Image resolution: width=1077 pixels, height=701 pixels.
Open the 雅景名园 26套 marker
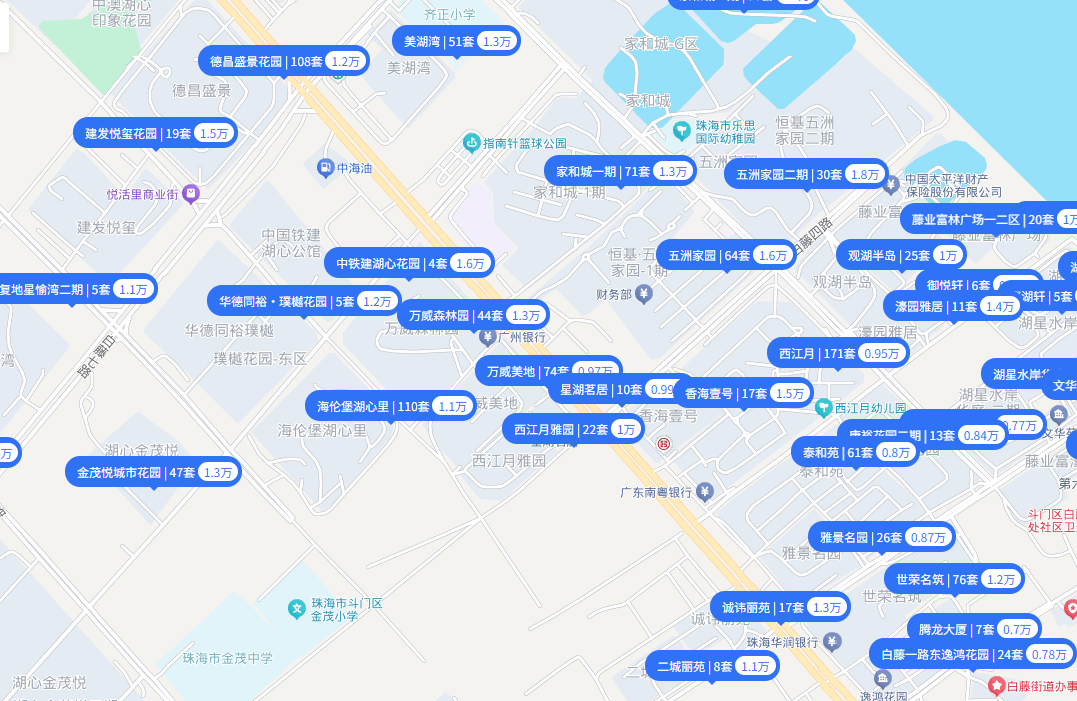click(x=880, y=537)
